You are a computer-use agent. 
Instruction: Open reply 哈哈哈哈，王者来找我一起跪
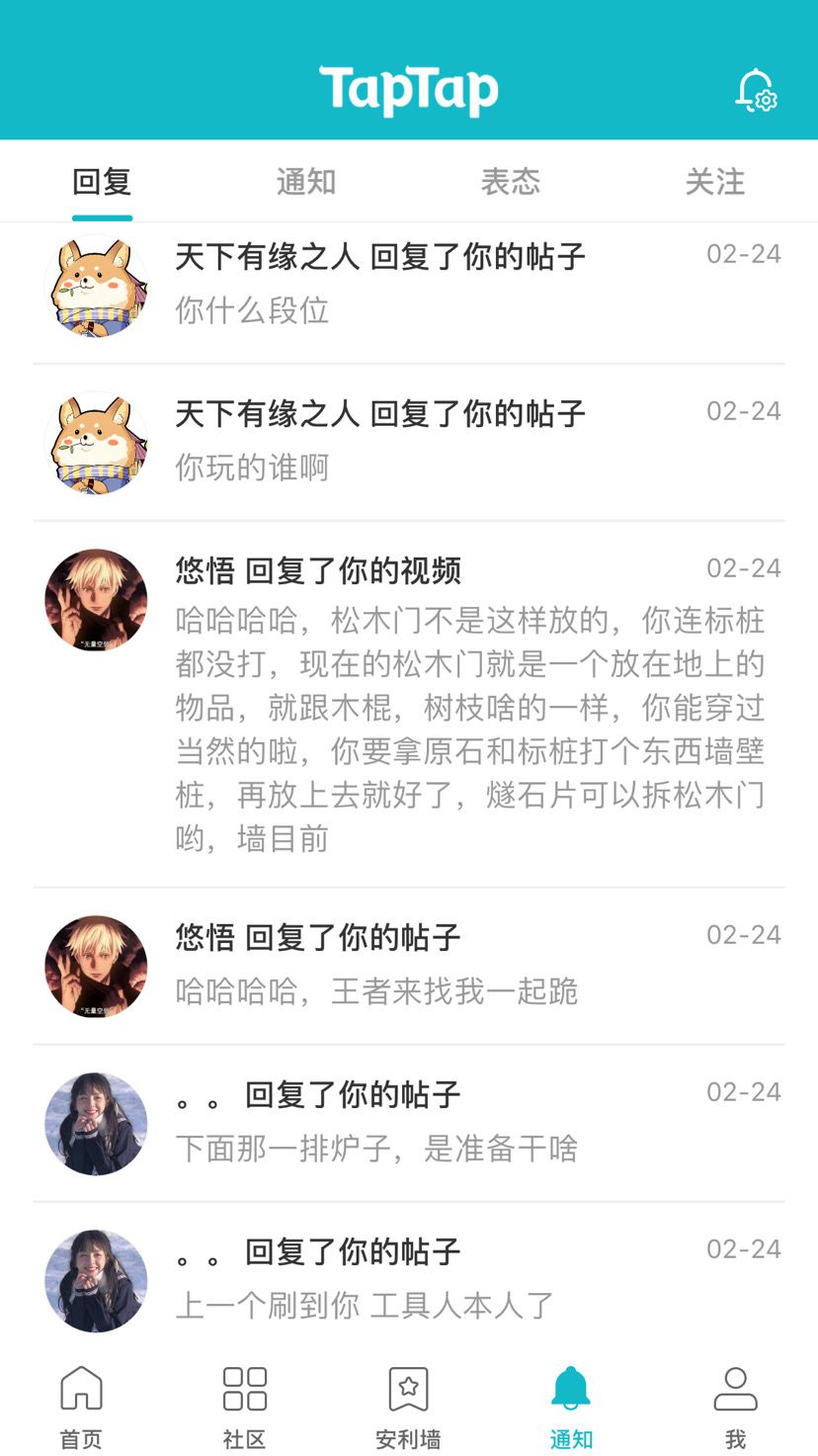(409, 966)
